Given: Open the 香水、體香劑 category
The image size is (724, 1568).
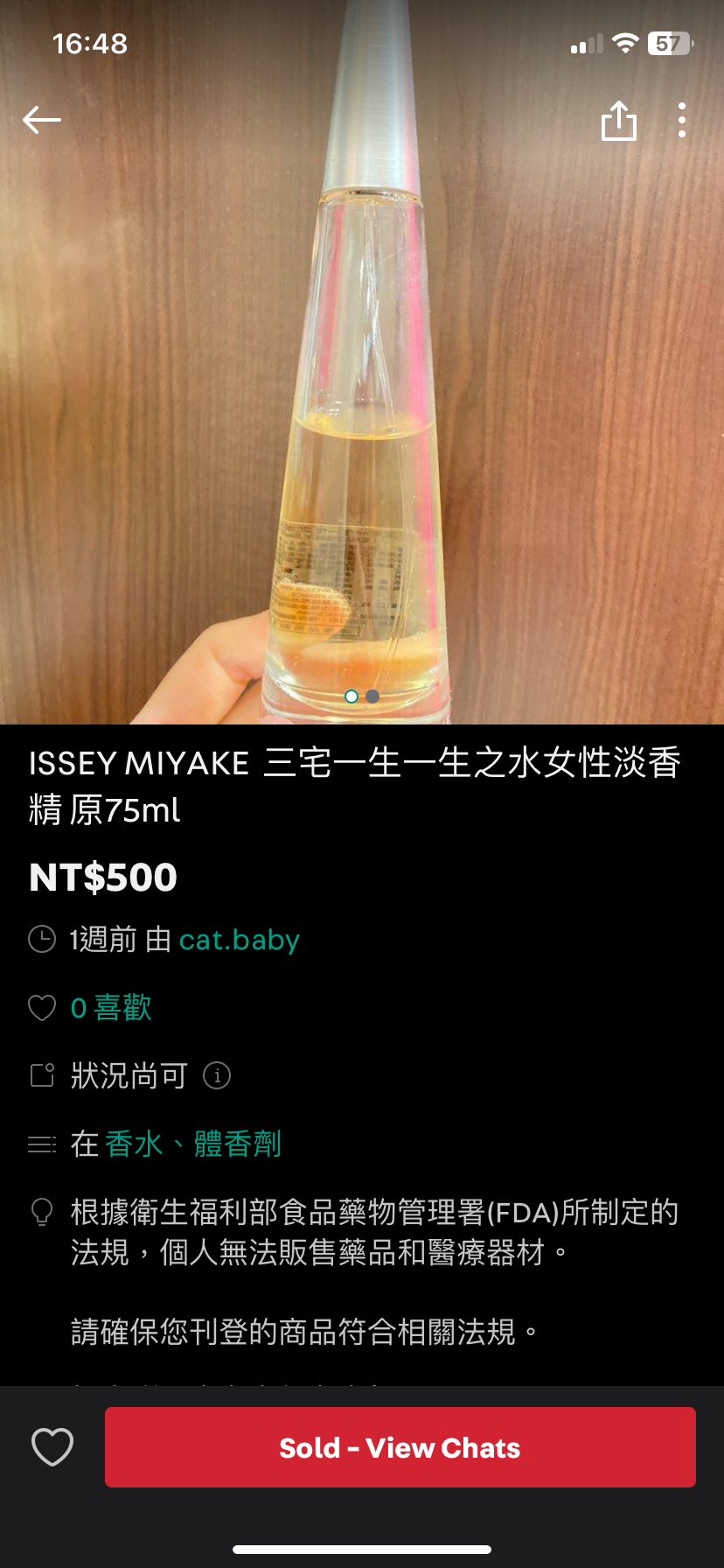Looking at the screenshot, I should coord(193,1144).
